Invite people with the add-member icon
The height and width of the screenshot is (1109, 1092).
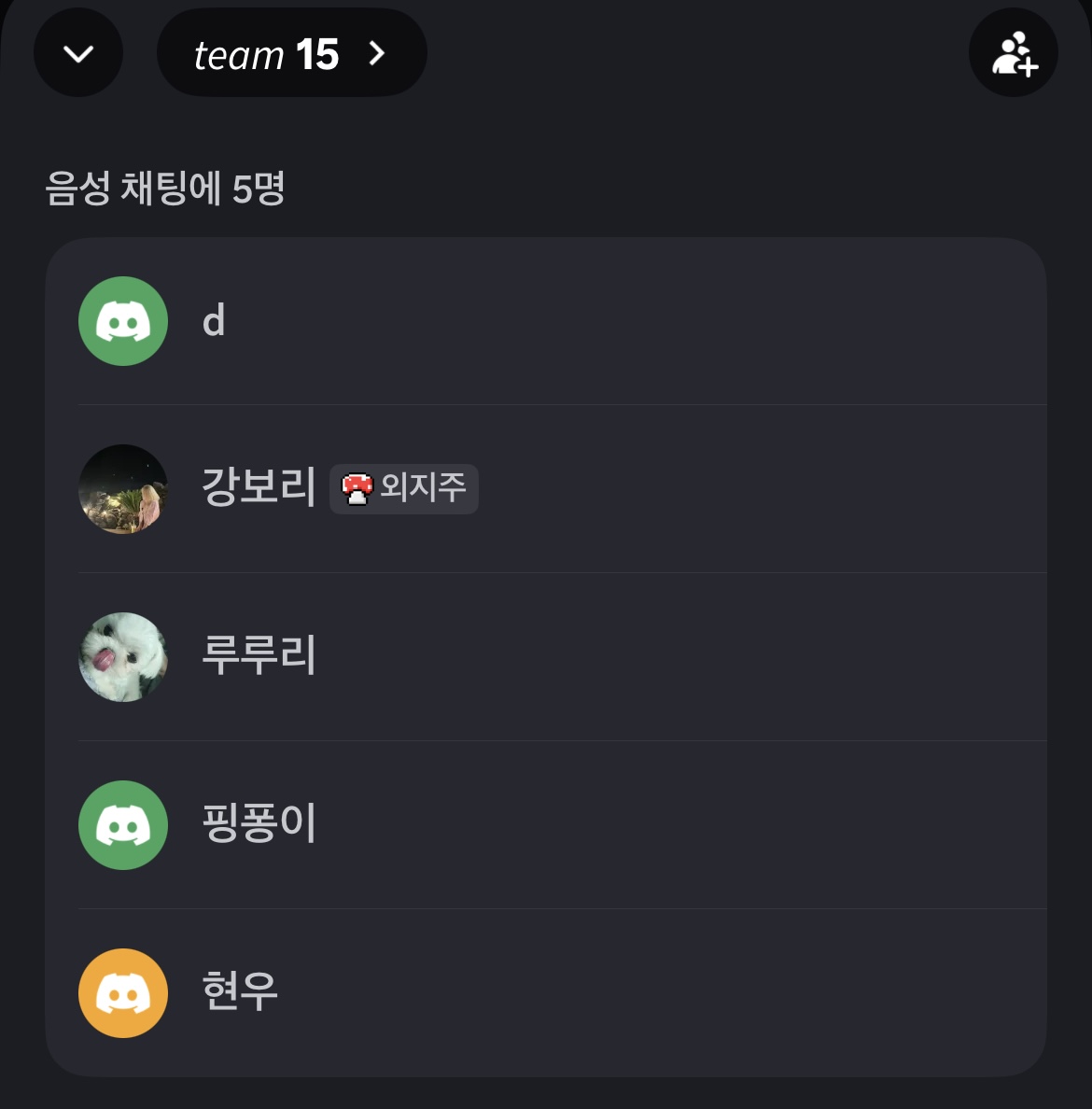(1014, 53)
